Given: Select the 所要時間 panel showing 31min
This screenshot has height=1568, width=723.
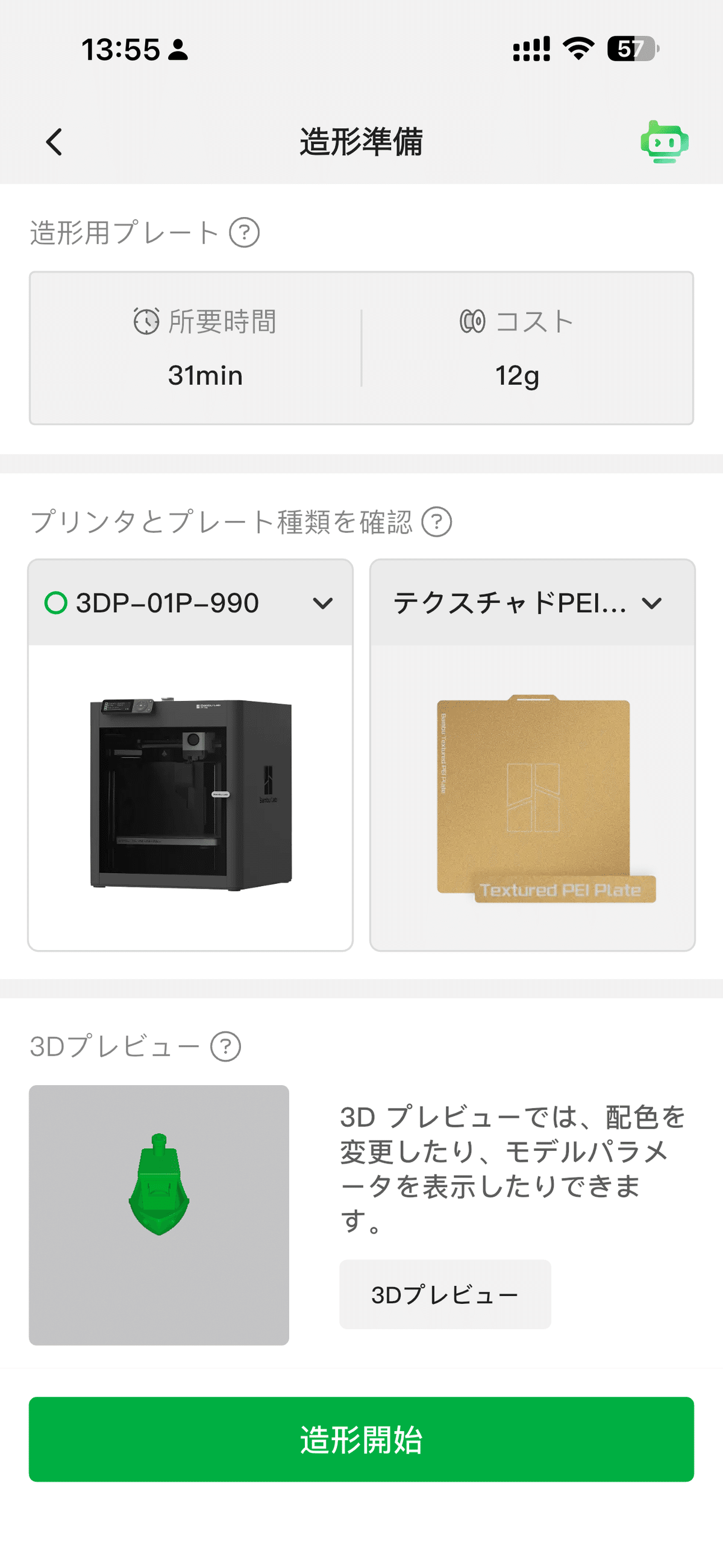Looking at the screenshot, I should tap(204, 350).
